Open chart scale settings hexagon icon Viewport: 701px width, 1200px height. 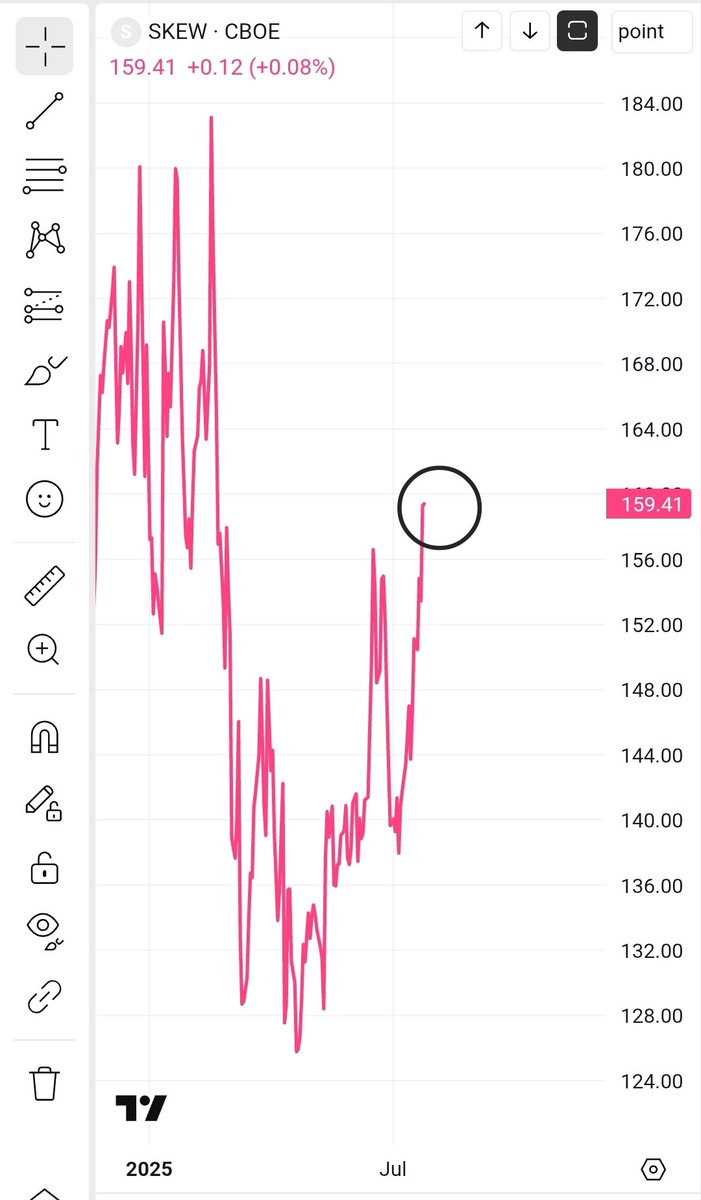pyautogui.click(x=652, y=1169)
